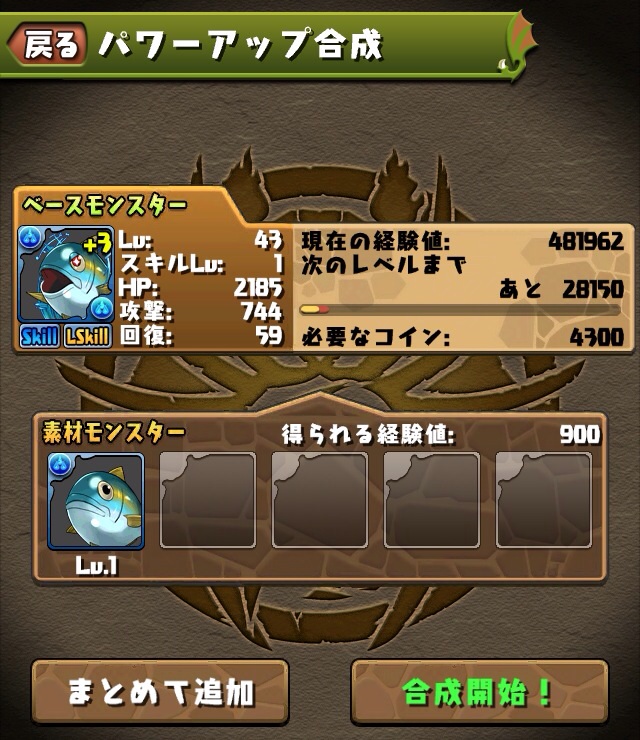The width and height of the screenshot is (640, 740).
Task: Start fusion with 合成開始！
Action: [479, 691]
